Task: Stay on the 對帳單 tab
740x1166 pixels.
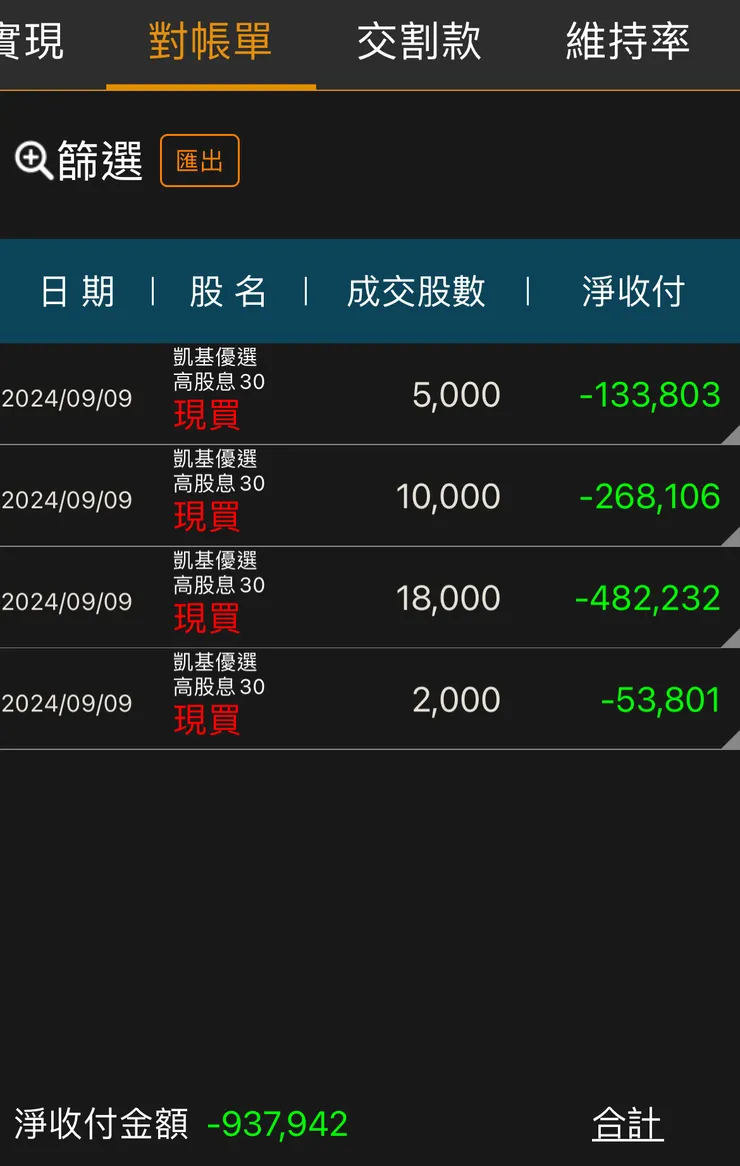Action: click(211, 43)
